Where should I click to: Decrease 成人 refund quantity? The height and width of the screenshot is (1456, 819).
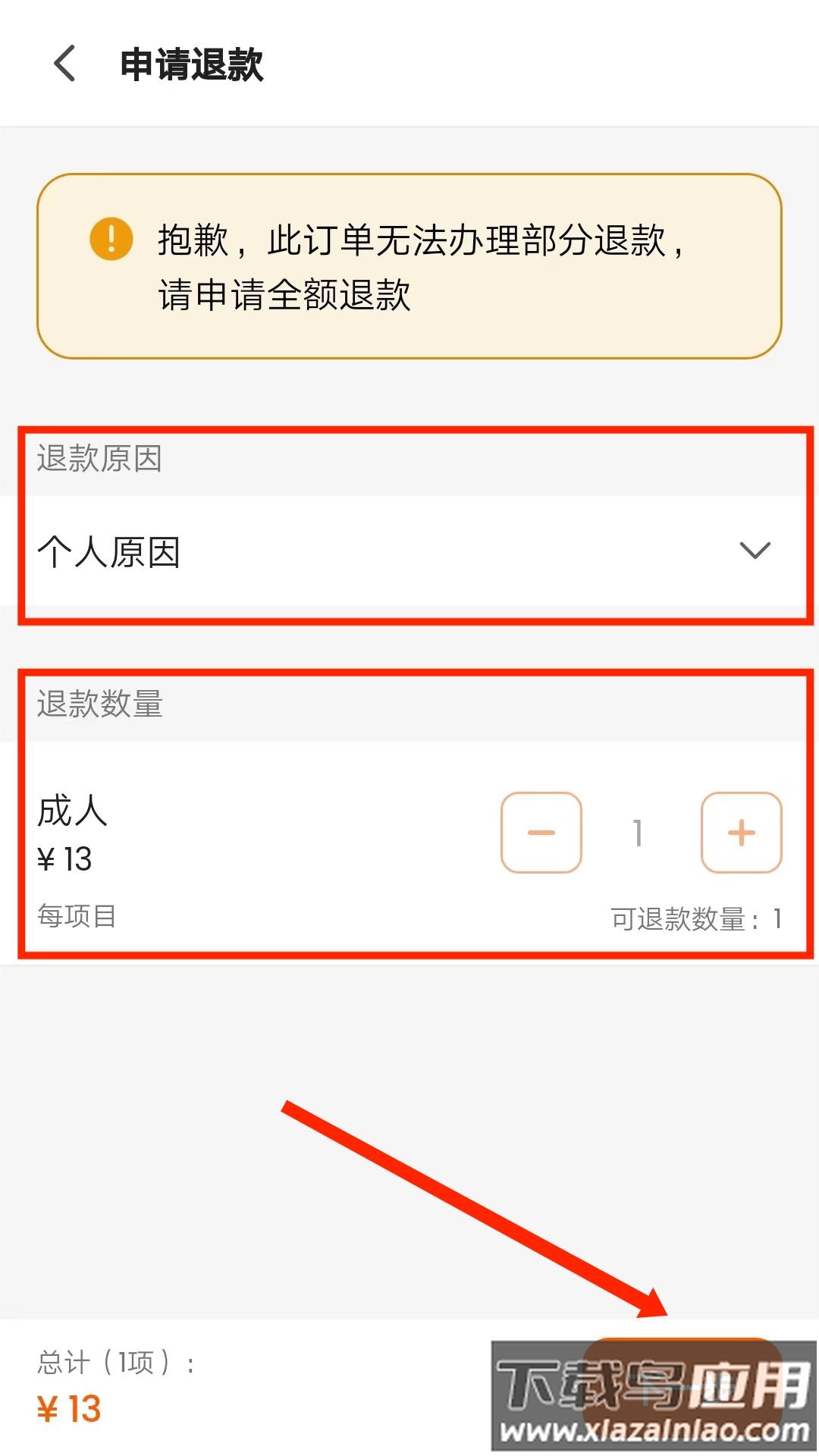[541, 833]
